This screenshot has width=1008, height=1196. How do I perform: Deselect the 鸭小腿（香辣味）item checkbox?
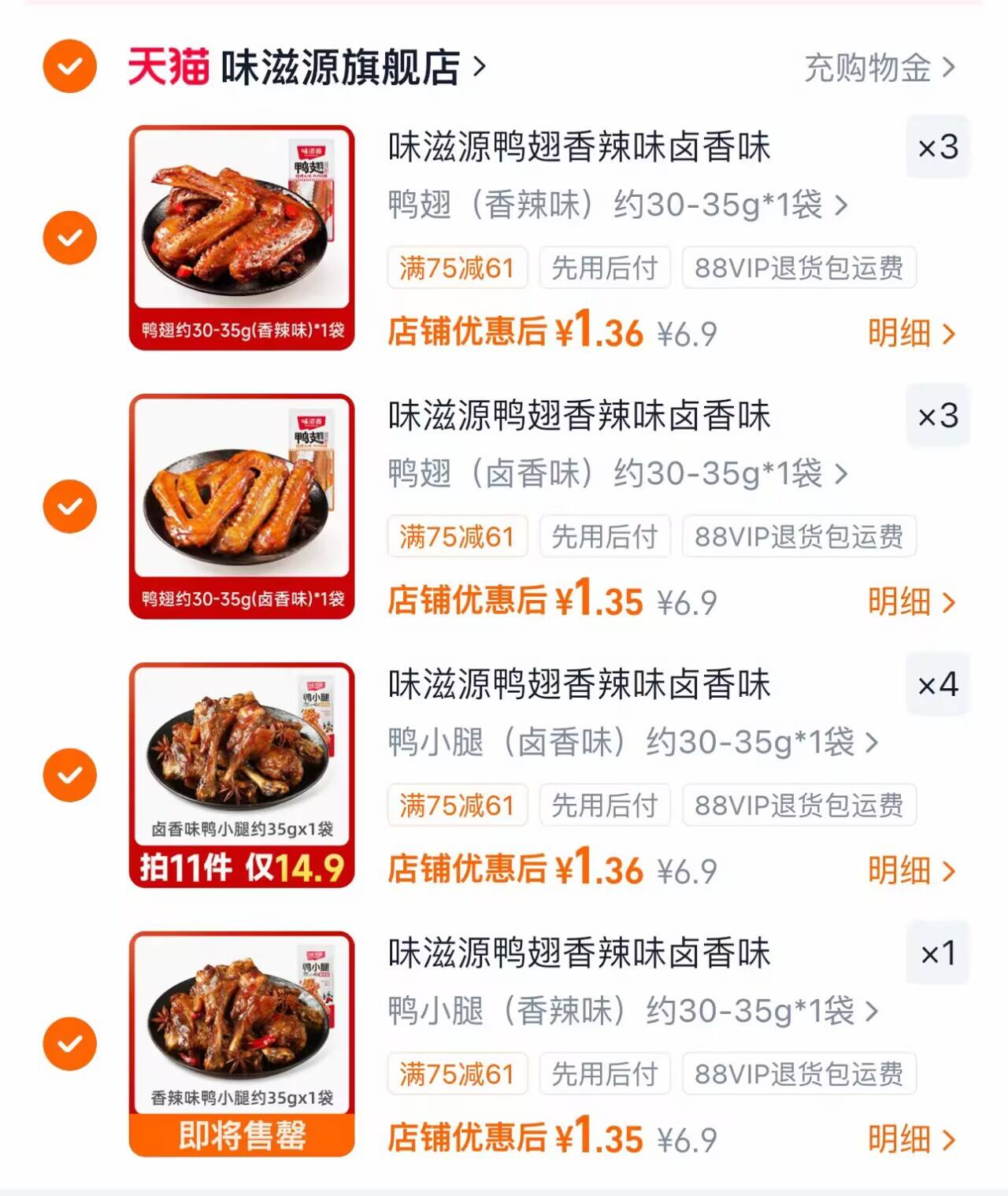tap(69, 1043)
